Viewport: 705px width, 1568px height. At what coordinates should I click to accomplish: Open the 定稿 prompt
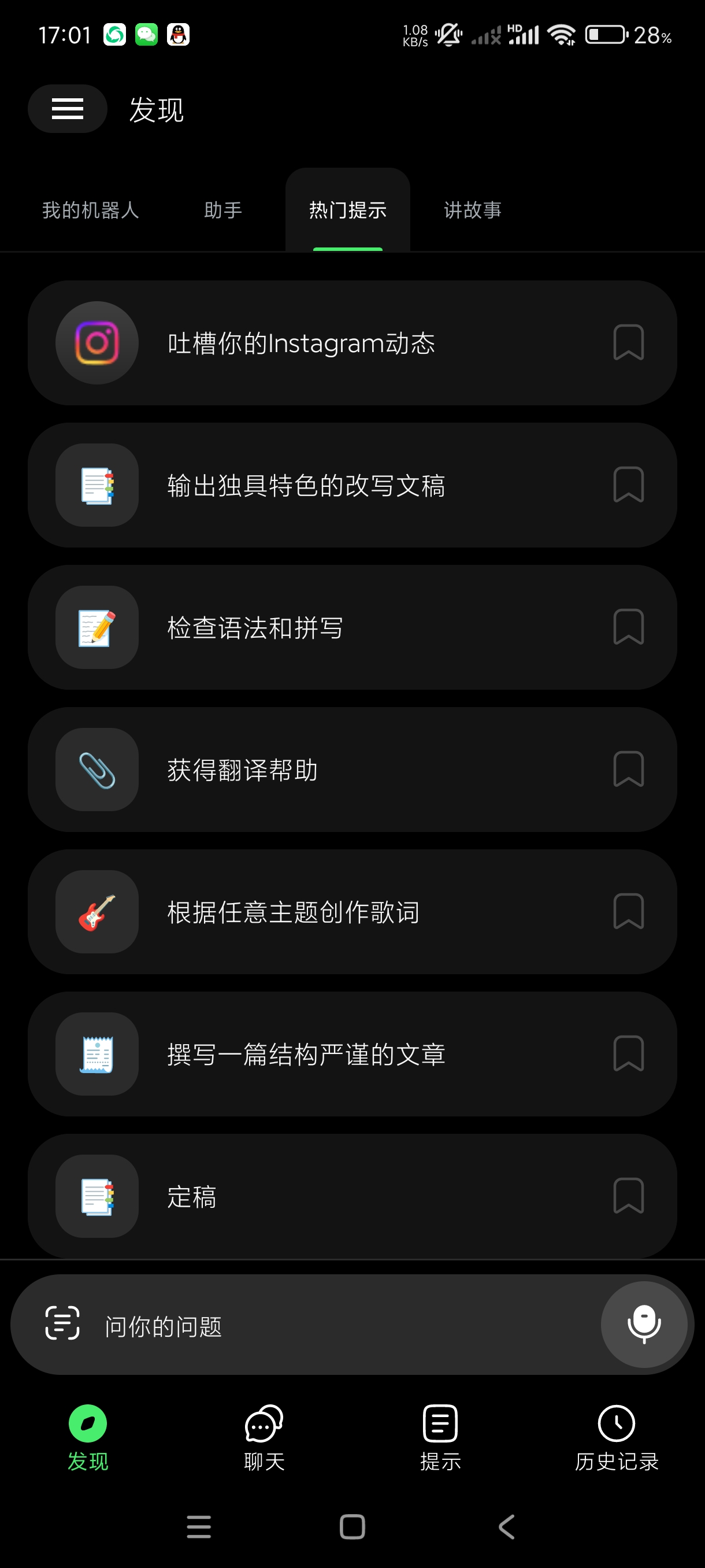tap(192, 1196)
